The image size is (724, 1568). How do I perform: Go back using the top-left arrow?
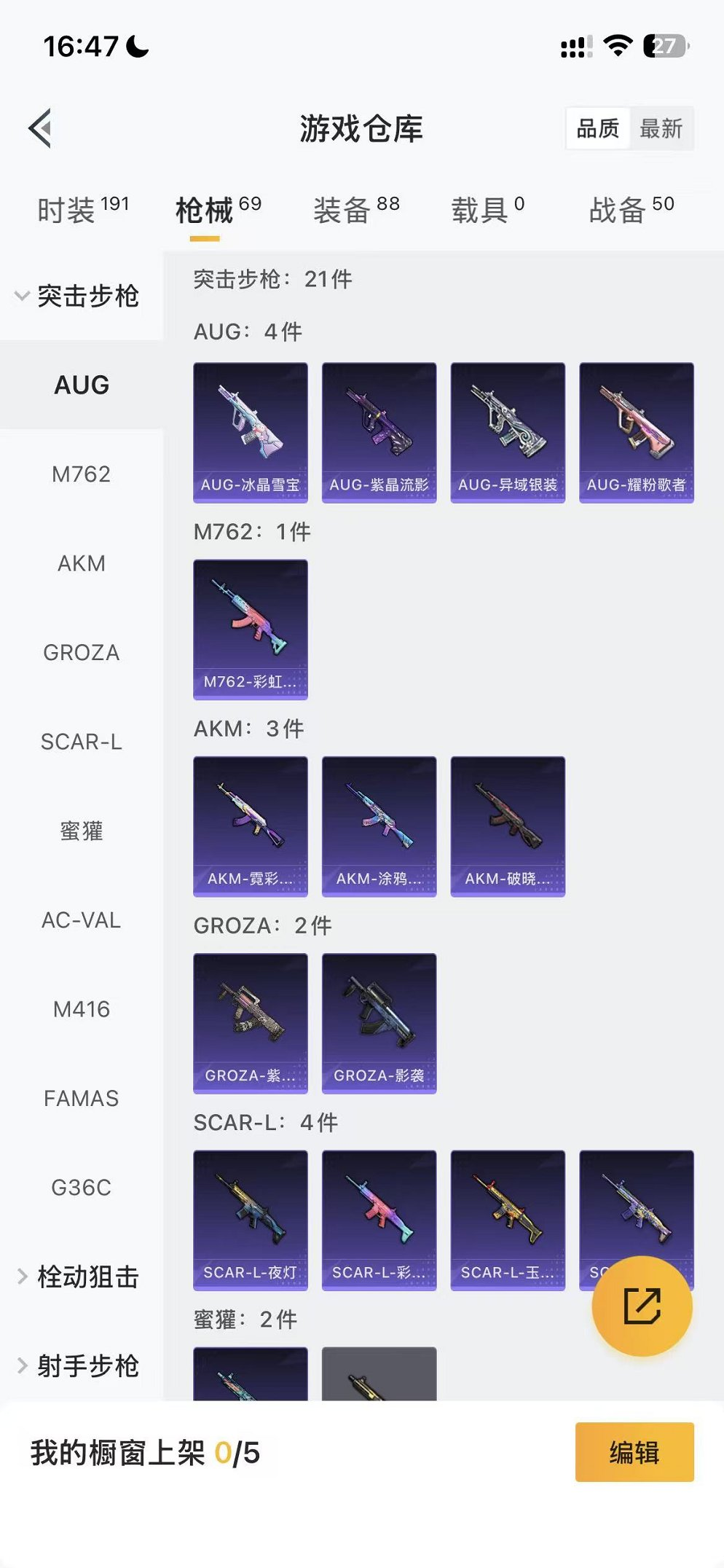(x=41, y=128)
